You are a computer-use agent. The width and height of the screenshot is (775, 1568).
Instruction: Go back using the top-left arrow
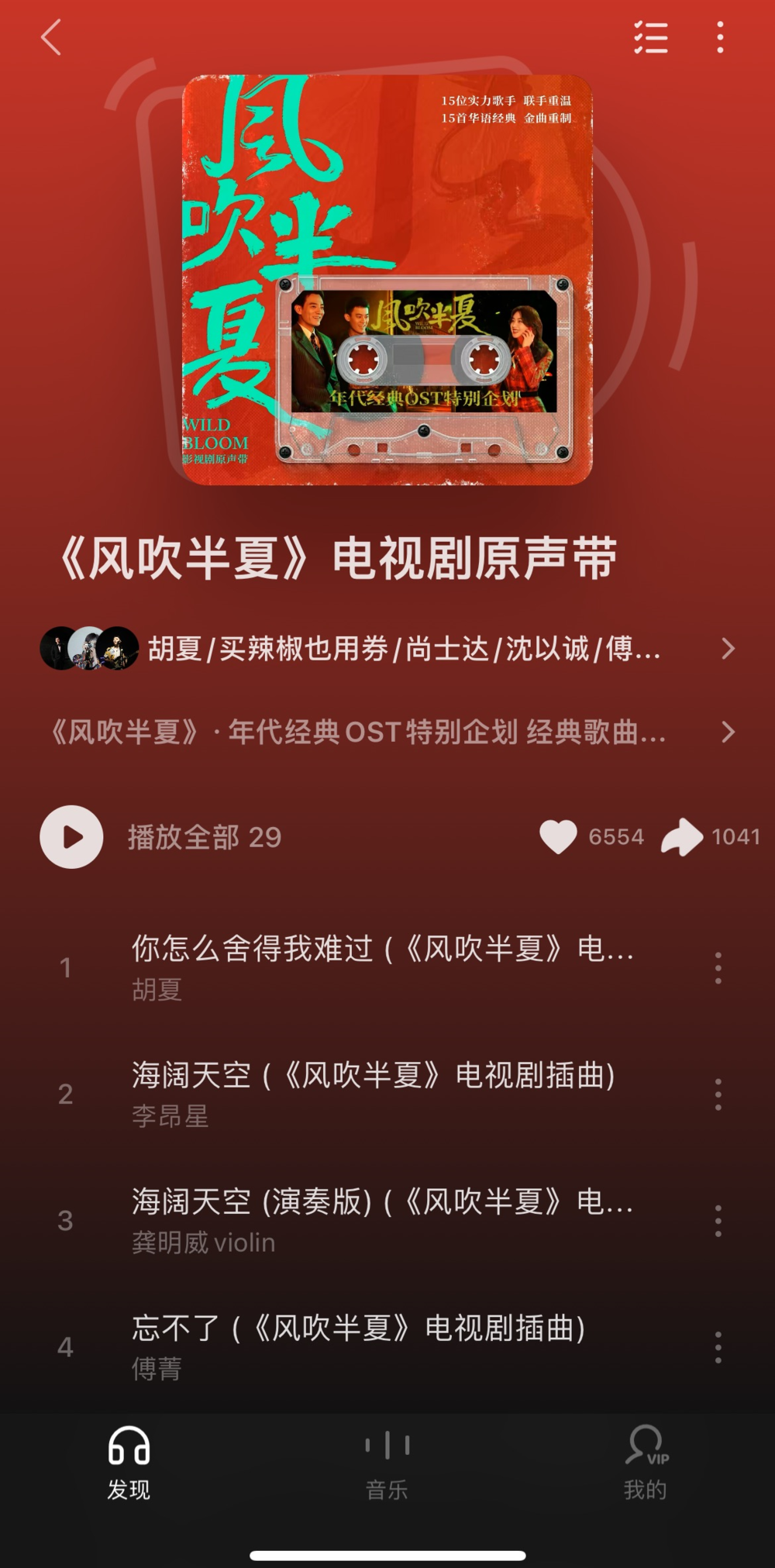(51, 37)
